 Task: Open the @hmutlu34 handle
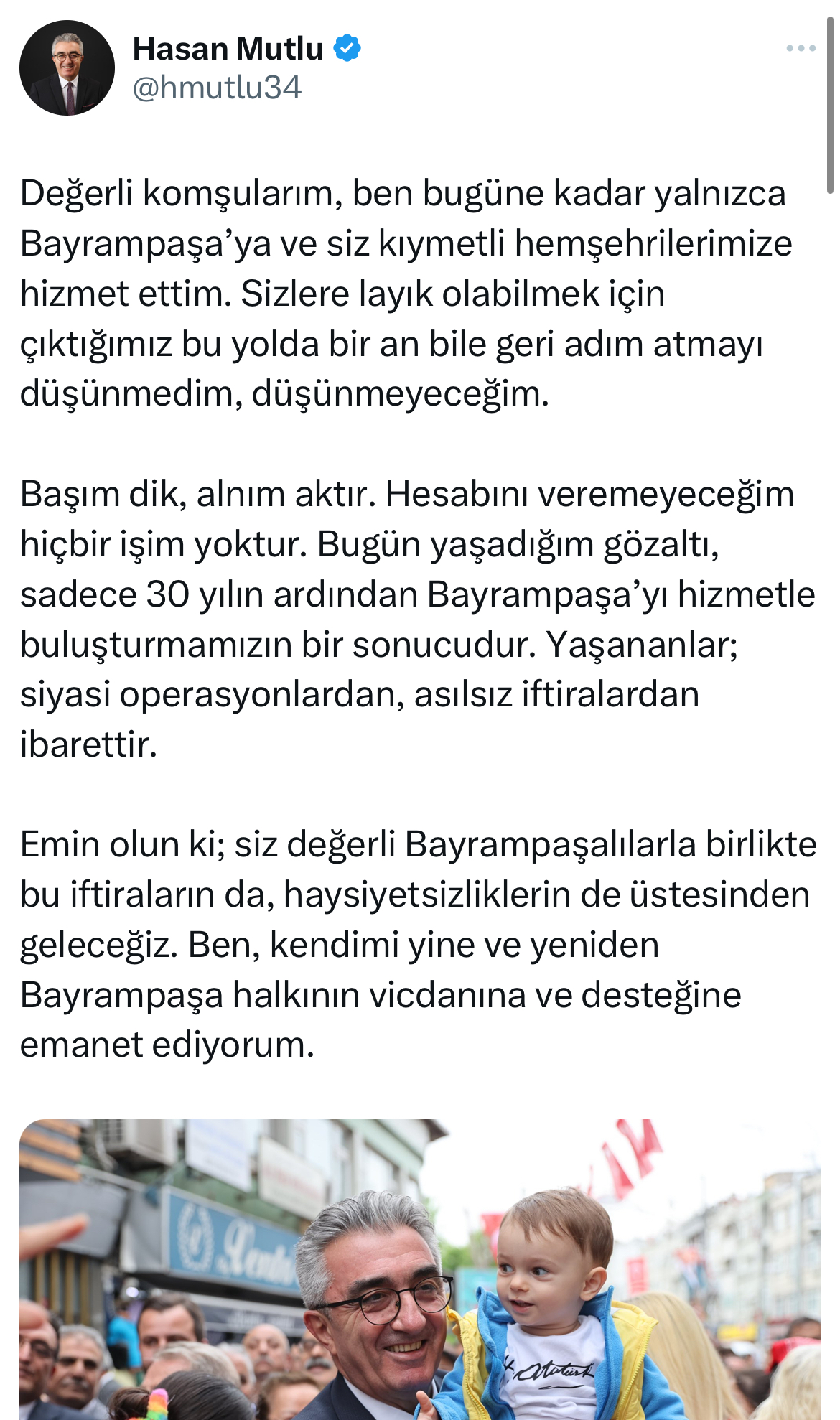pos(217,88)
